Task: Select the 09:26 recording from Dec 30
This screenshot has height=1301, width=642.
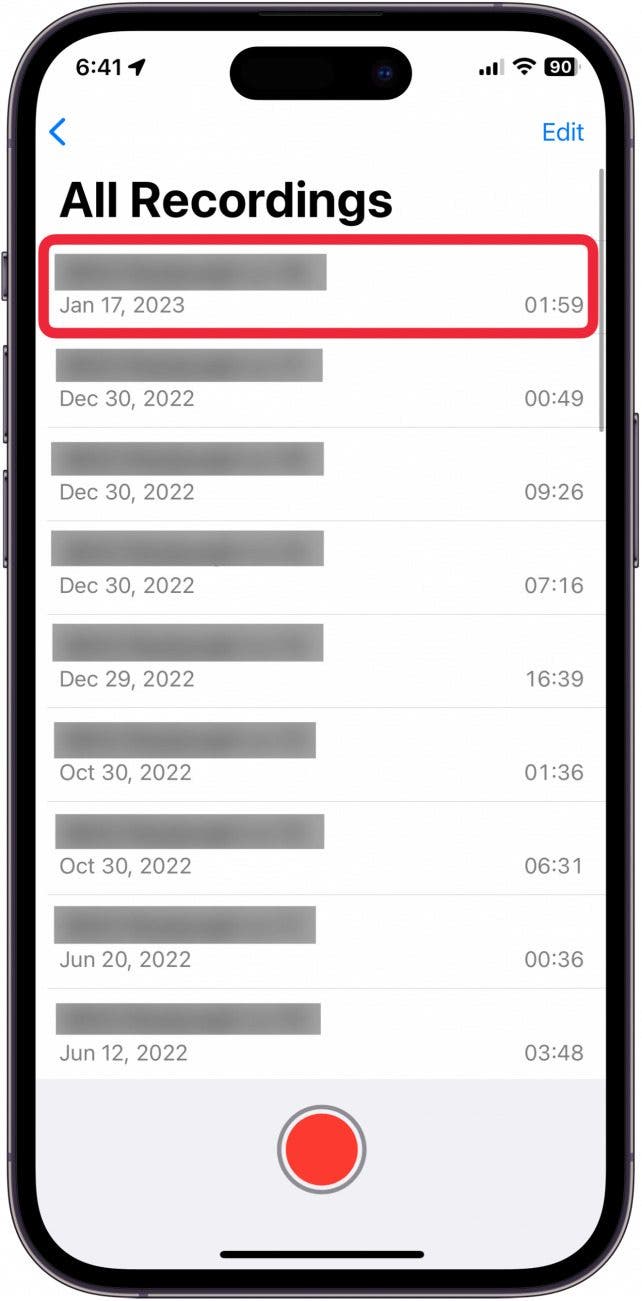Action: click(320, 474)
